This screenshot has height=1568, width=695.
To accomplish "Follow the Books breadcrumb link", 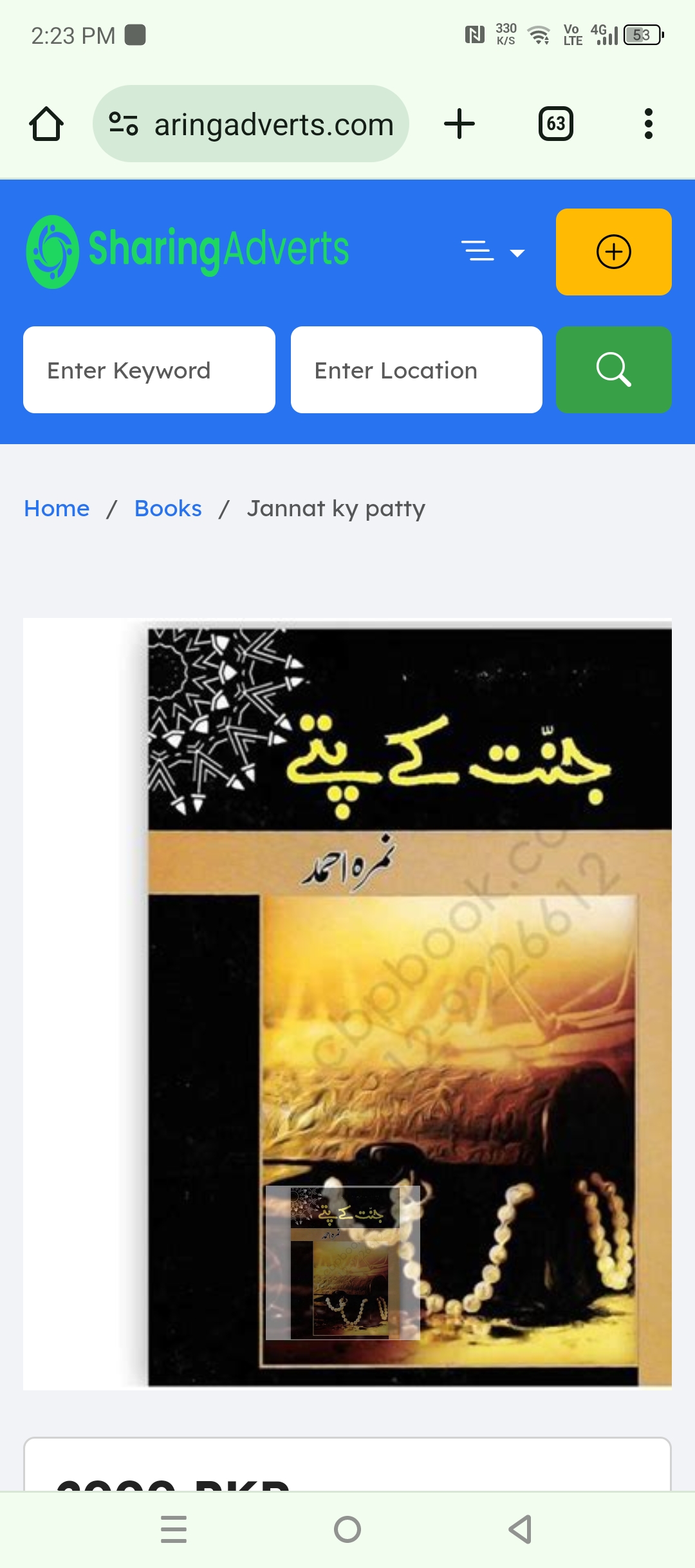I will point(168,509).
